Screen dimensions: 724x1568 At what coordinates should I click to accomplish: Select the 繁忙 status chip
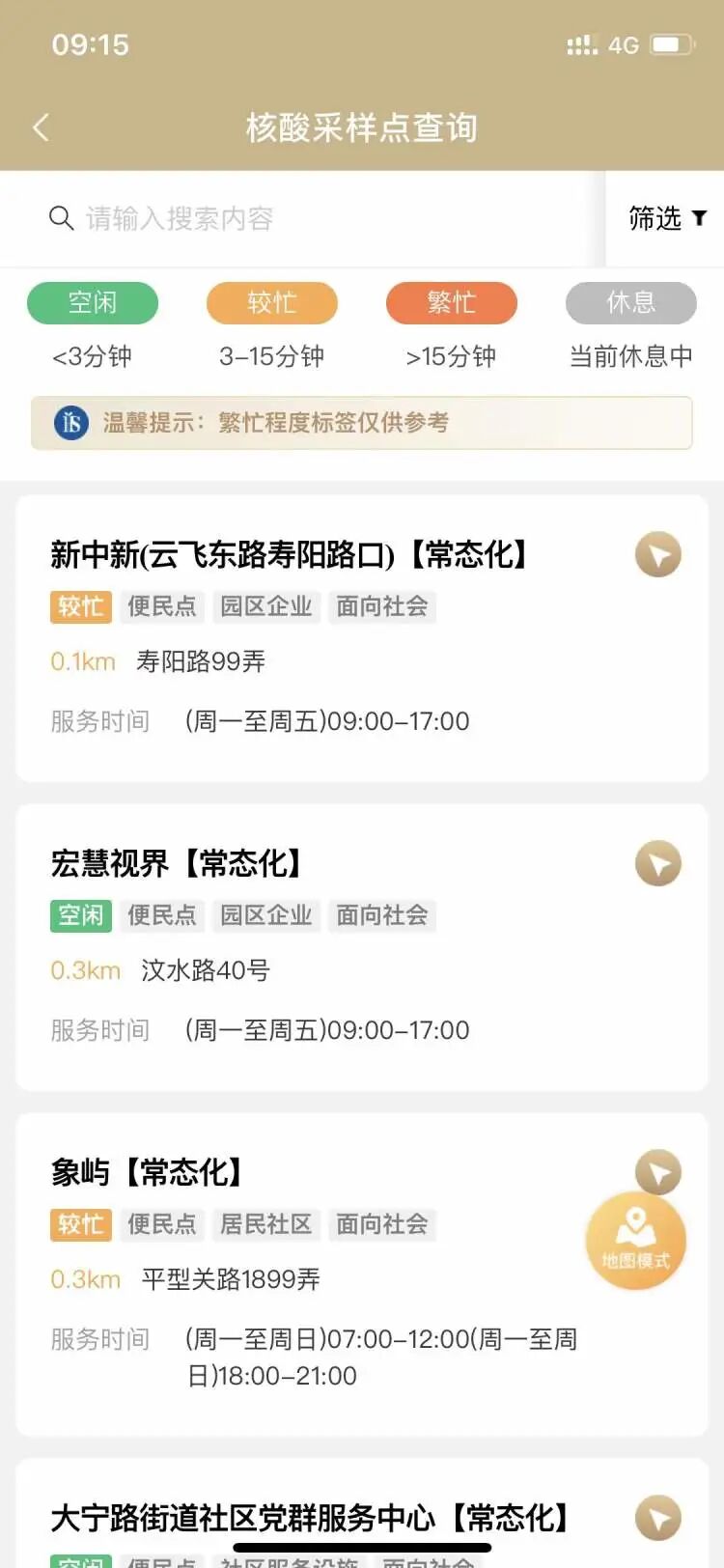tap(452, 303)
